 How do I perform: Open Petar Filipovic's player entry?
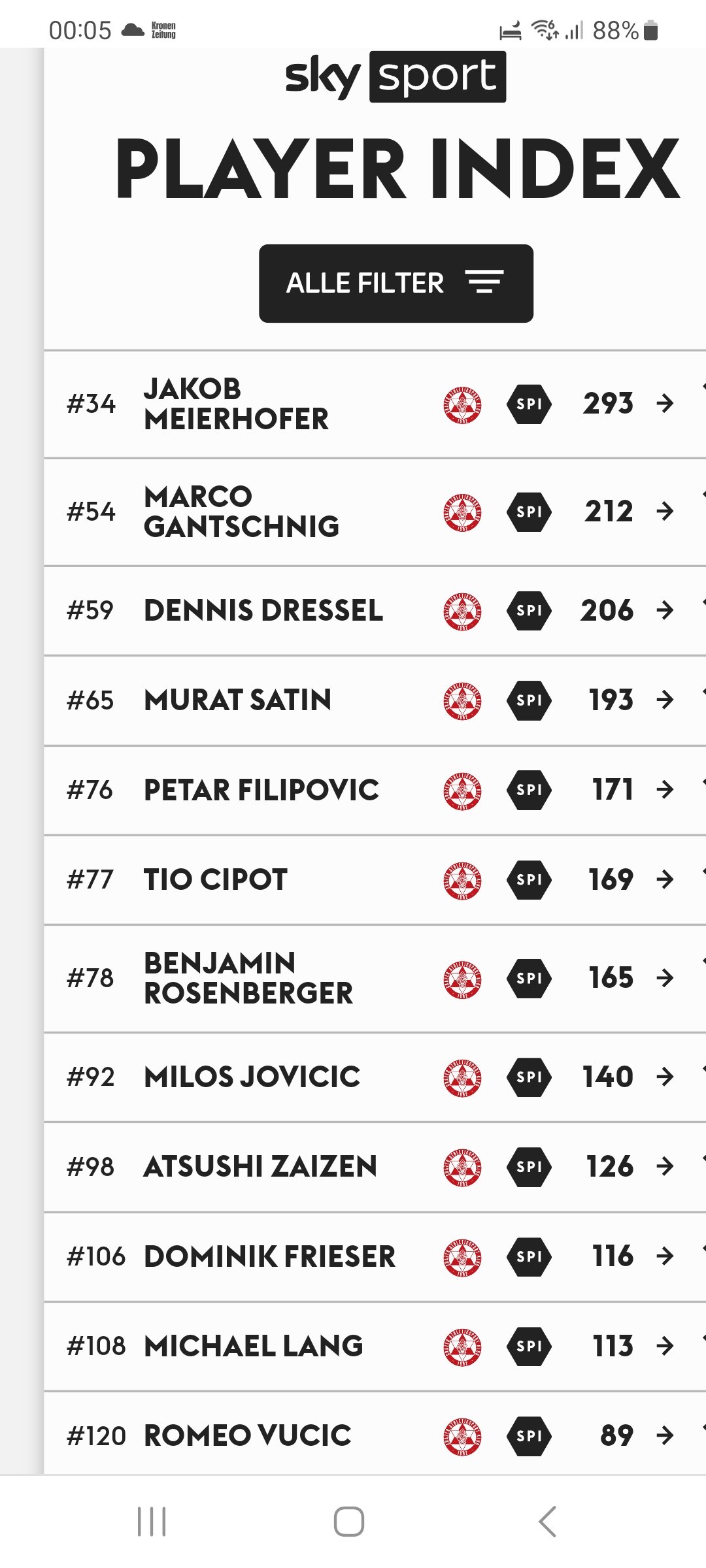tap(375, 790)
